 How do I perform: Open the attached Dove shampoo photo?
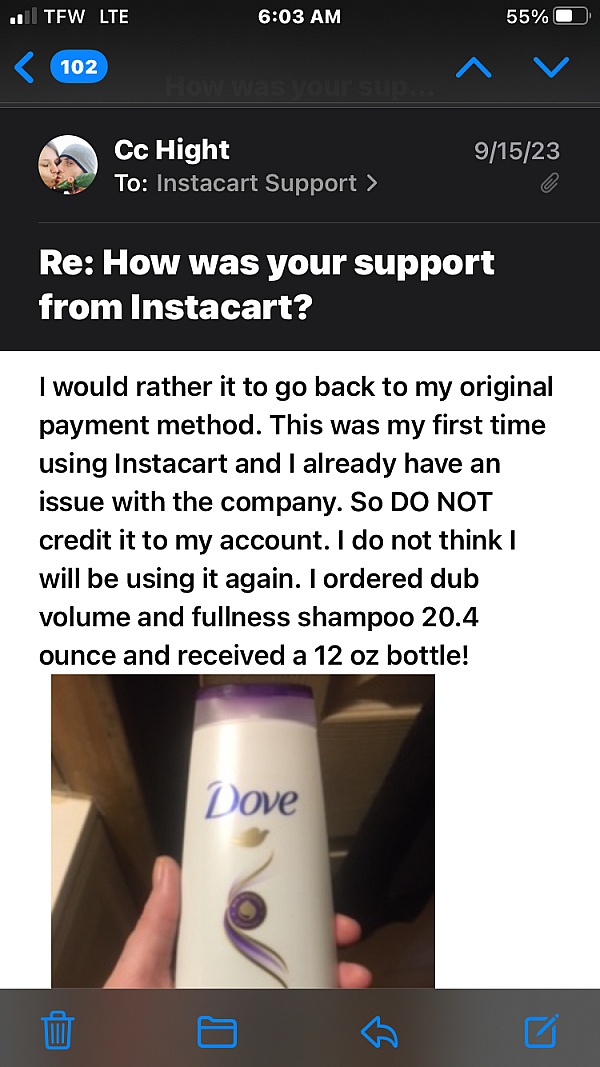243,830
